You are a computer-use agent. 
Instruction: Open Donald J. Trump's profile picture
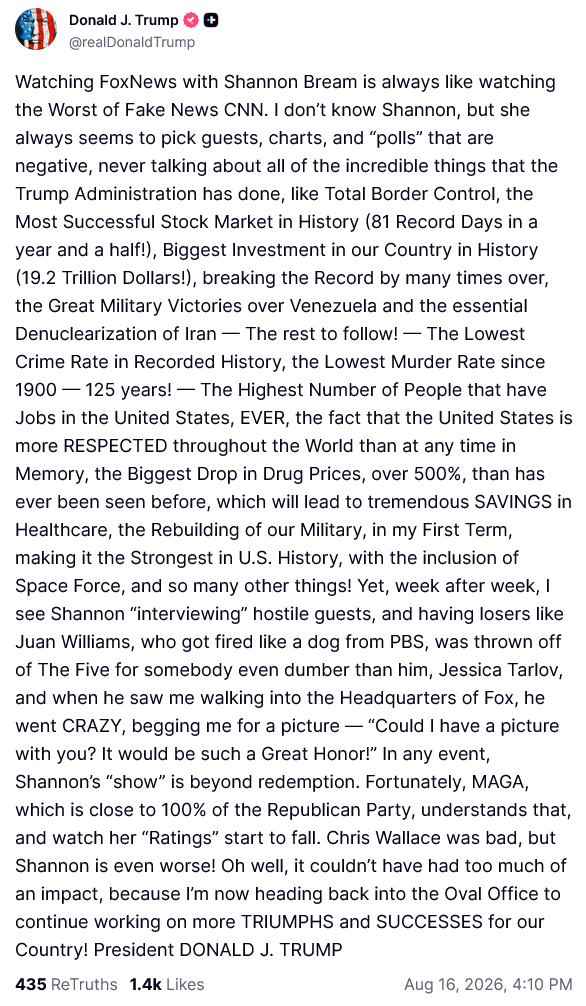pyautogui.click(x=36, y=30)
